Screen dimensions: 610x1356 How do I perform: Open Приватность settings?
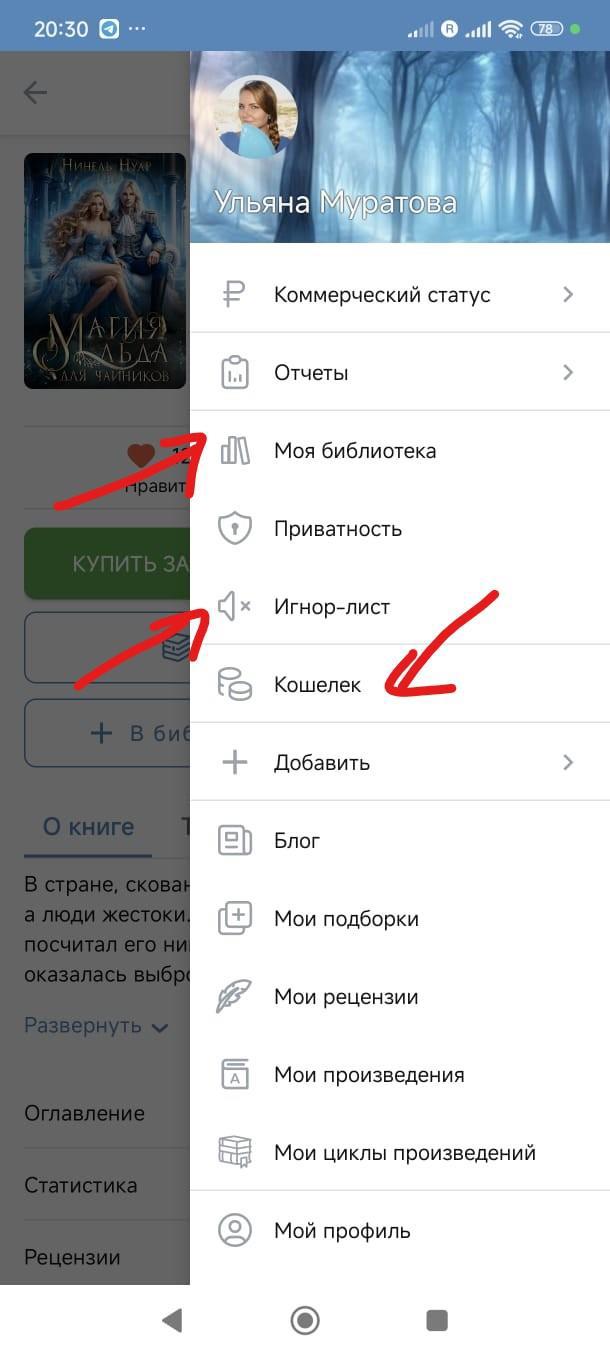(338, 529)
